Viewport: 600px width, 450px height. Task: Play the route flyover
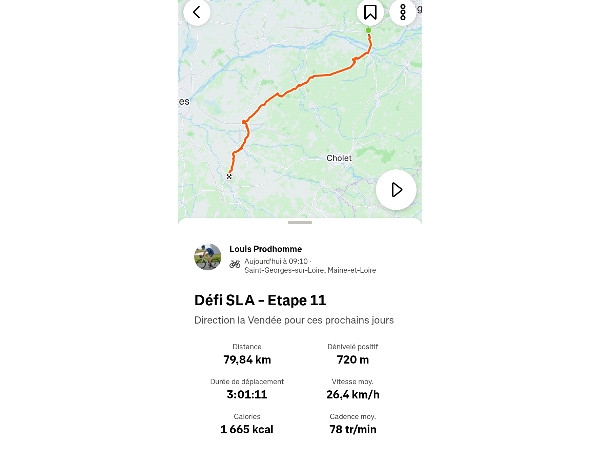click(x=396, y=189)
